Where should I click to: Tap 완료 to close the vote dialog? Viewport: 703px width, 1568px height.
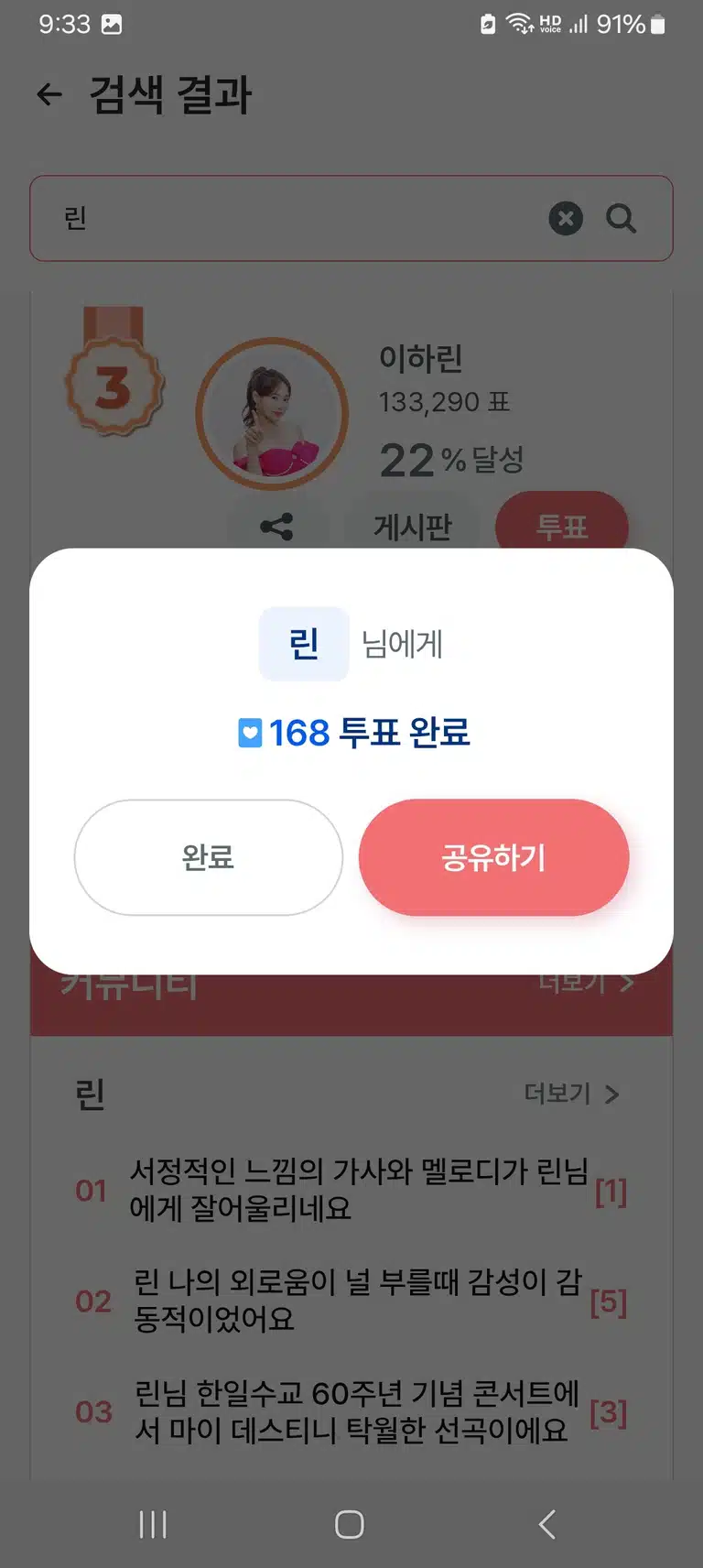coord(209,857)
